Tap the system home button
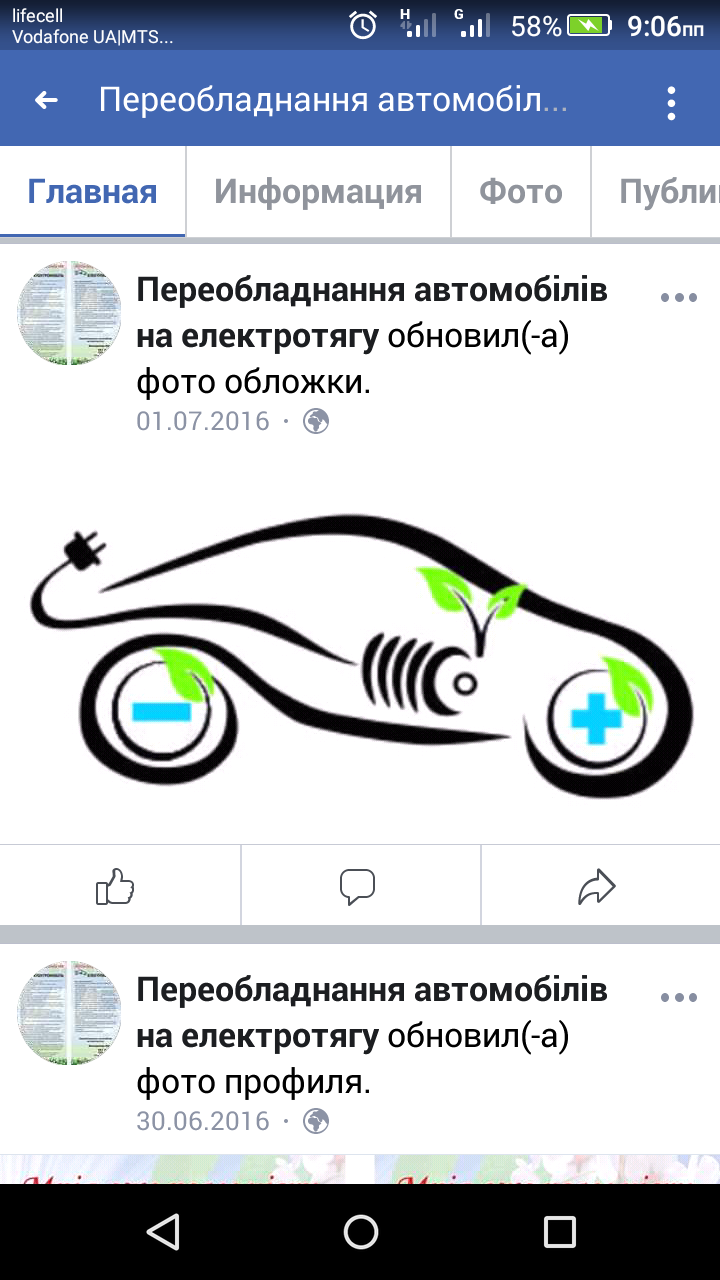This screenshot has width=720, height=1280. [360, 1232]
